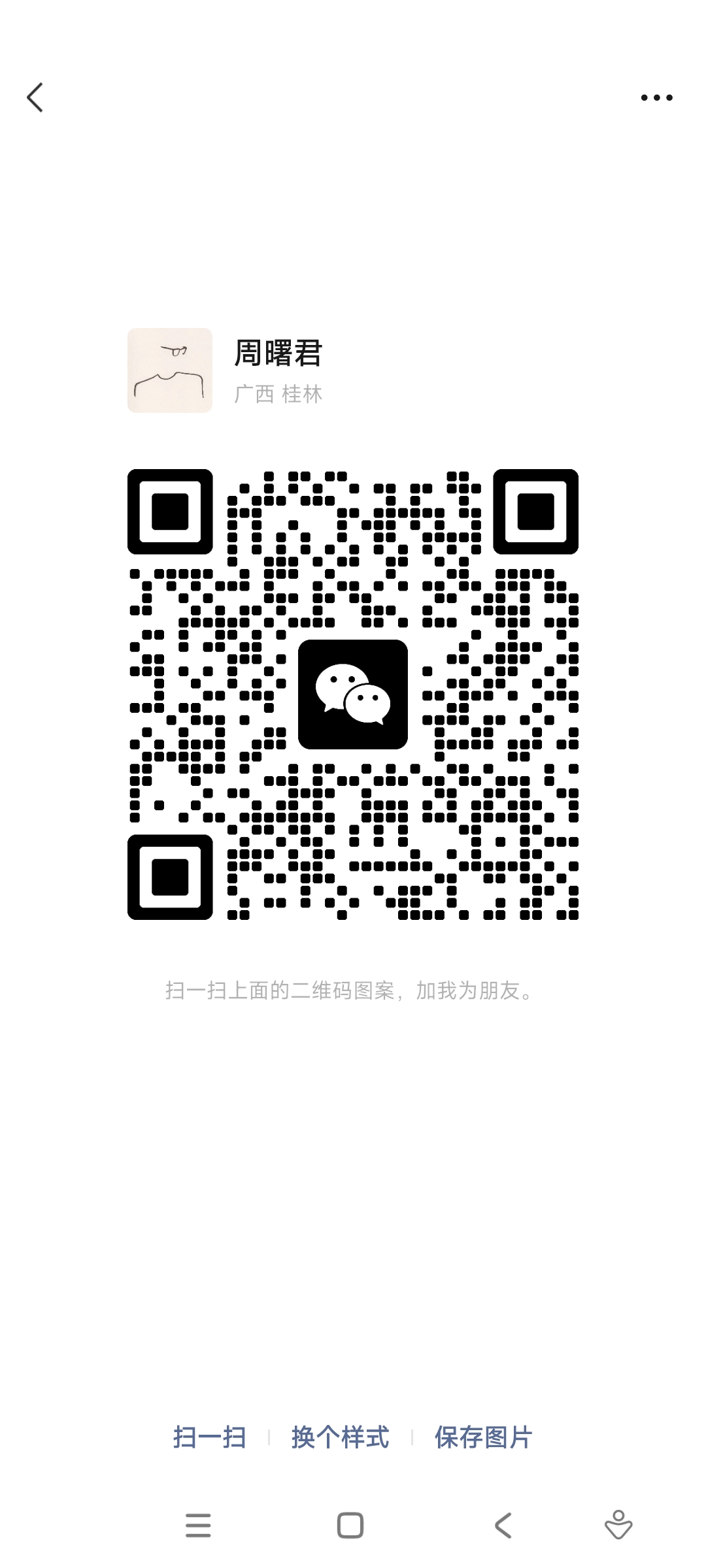Open the more options menu (three dots)
The image size is (706, 1568).
coord(656,98)
